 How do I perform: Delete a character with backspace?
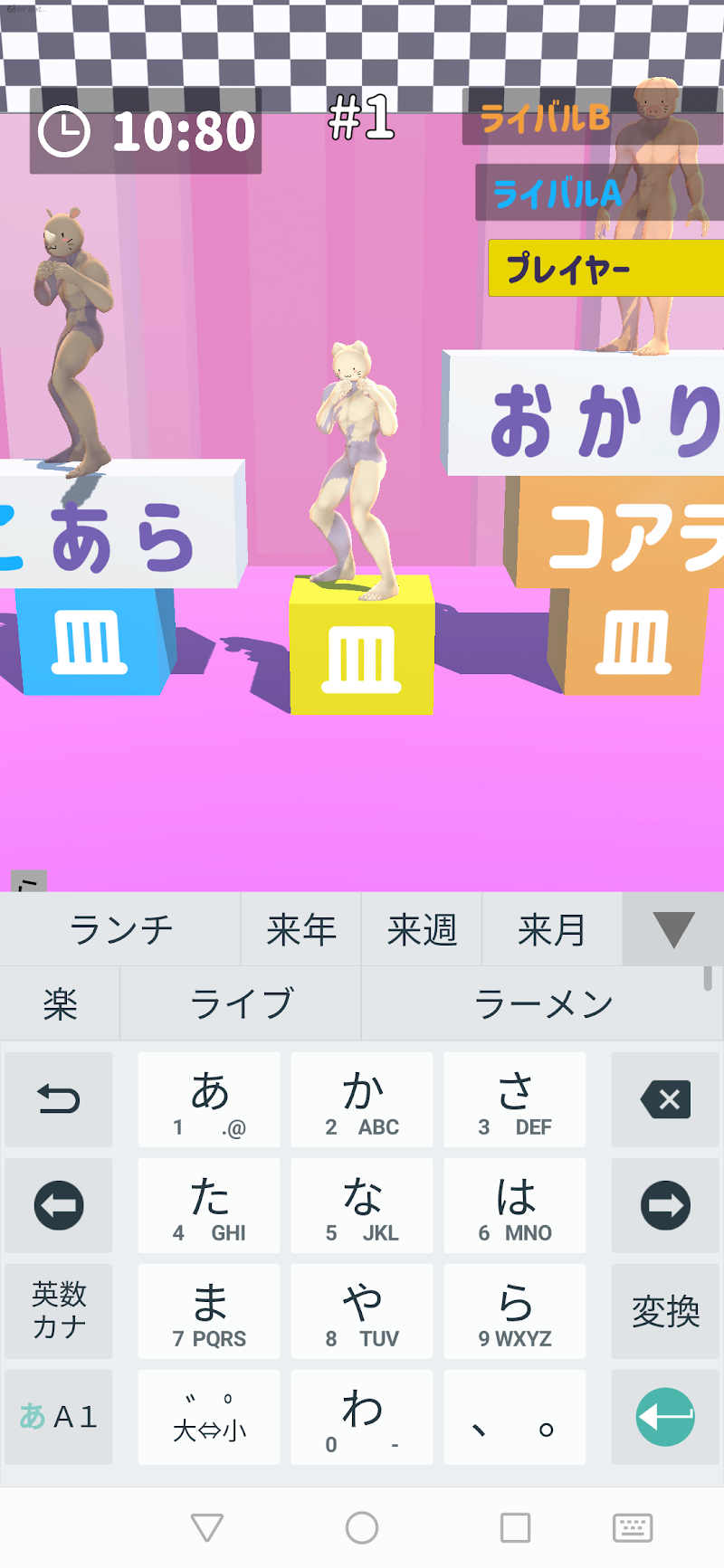coord(665,1100)
